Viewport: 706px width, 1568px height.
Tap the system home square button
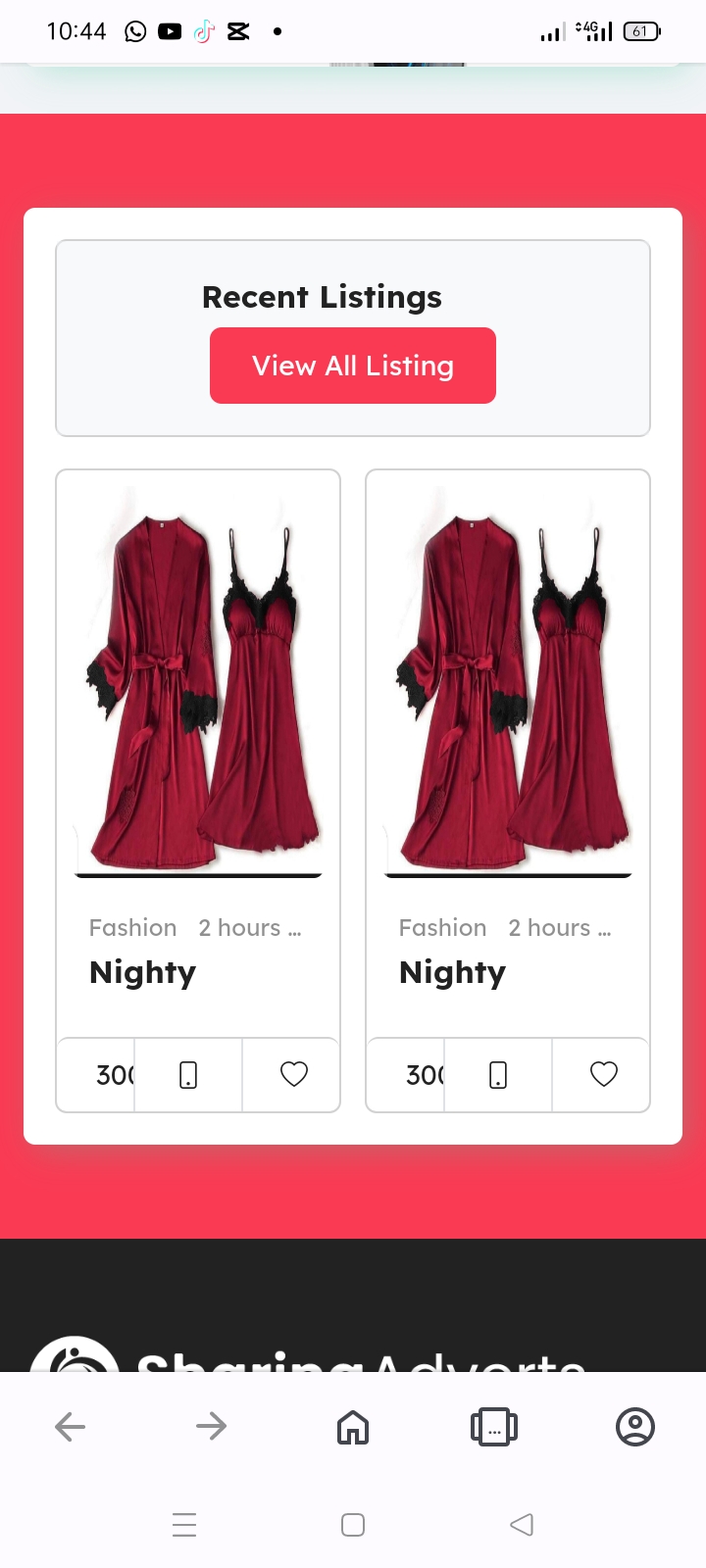point(353,1525)
